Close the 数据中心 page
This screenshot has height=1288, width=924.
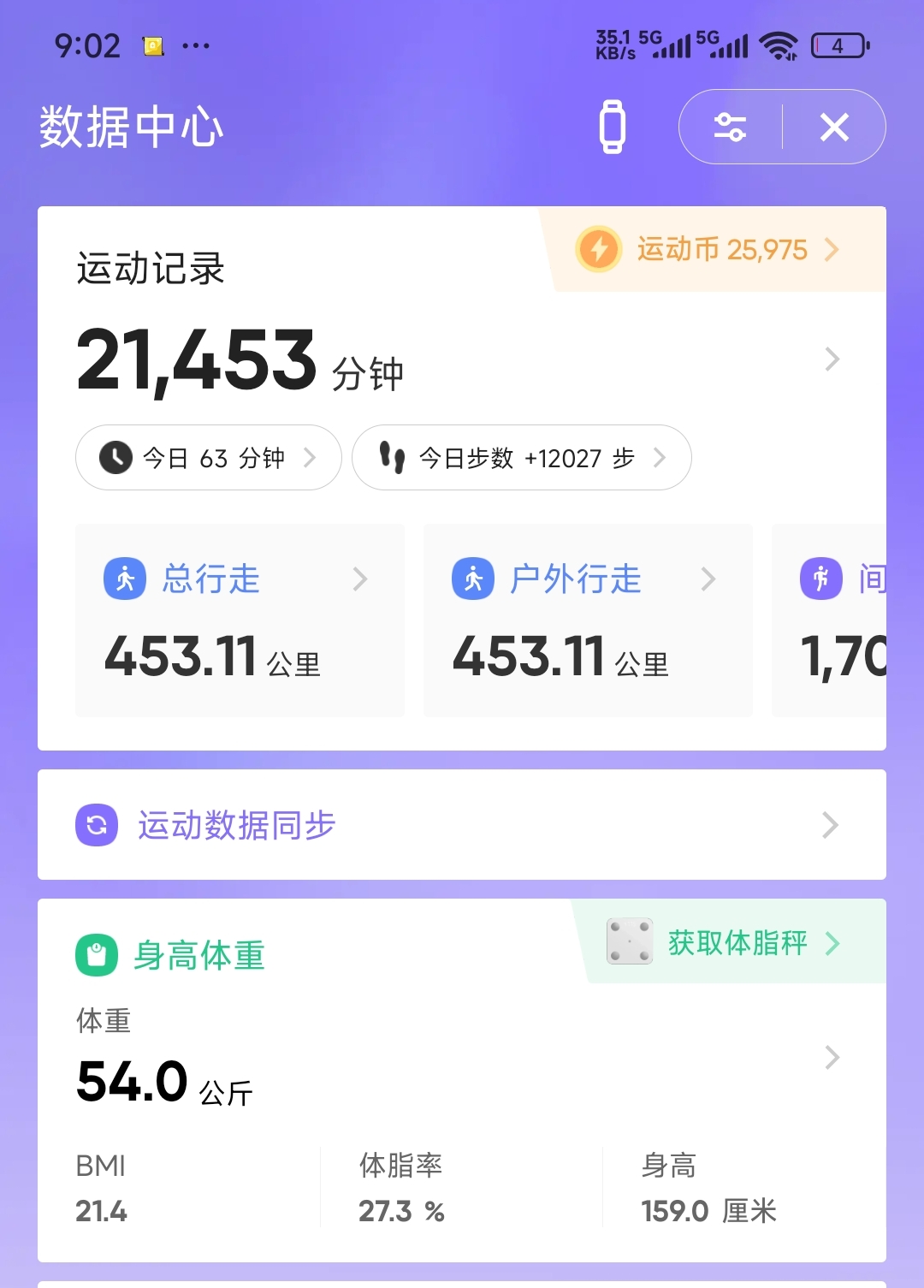(x=834, y=128)
